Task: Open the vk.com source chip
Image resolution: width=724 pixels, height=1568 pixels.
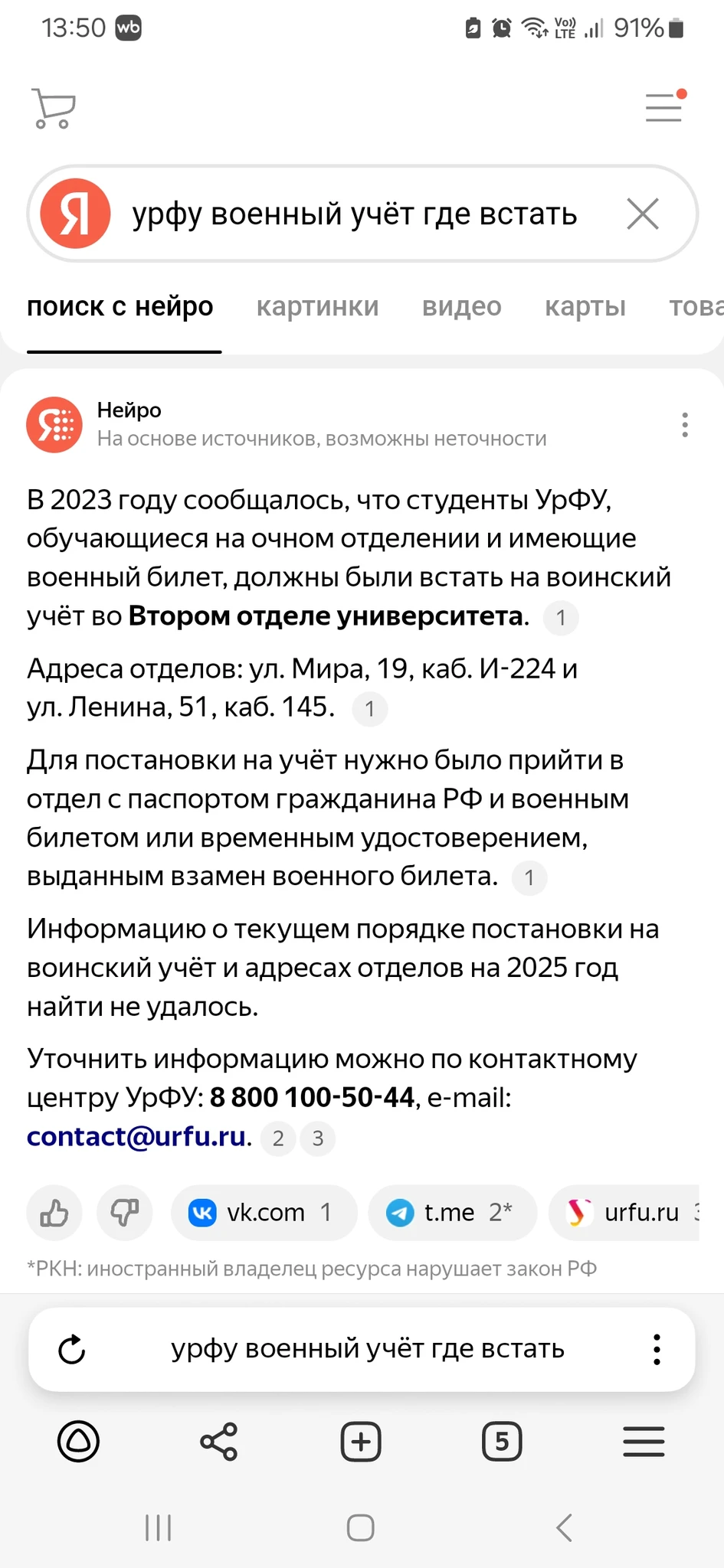Action: point(264,1213)
